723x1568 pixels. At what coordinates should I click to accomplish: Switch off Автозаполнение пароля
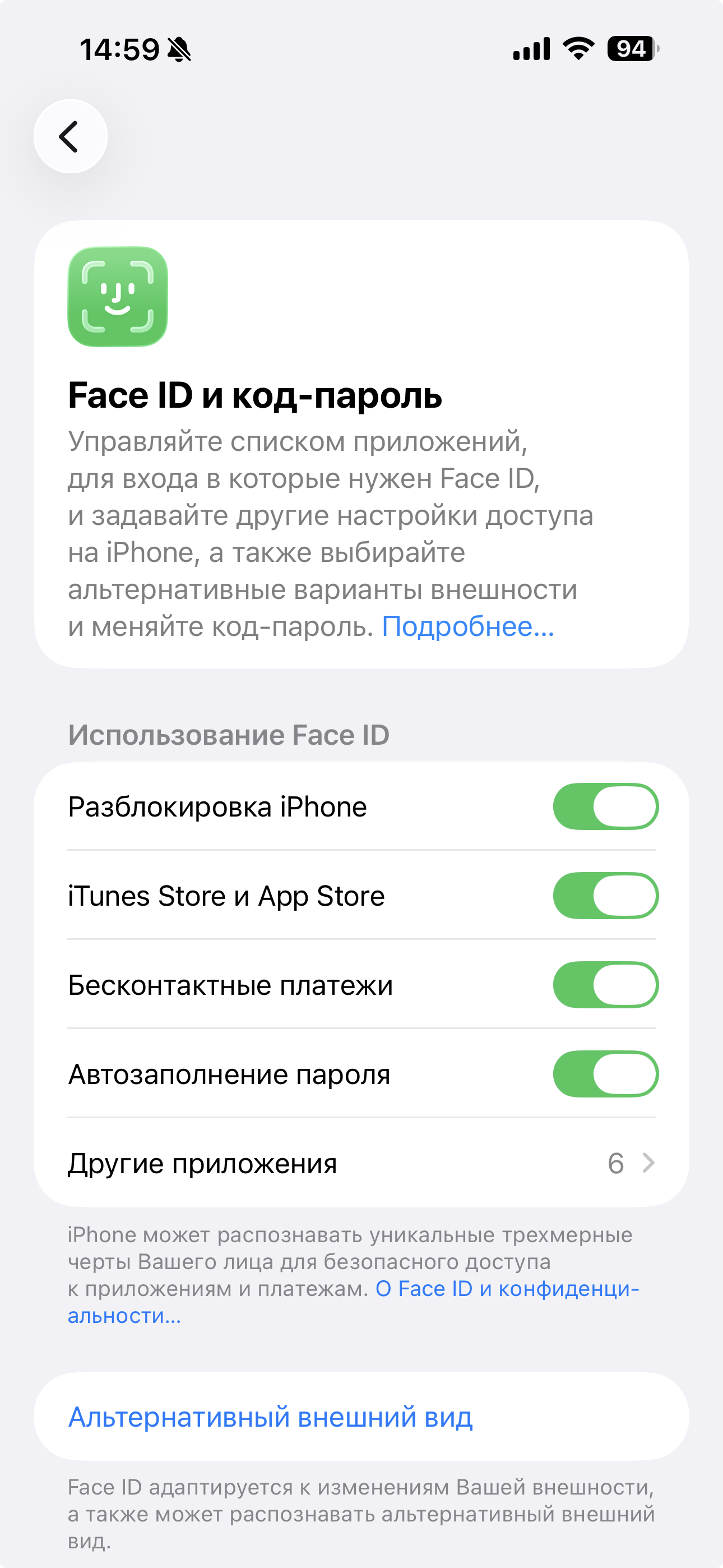click(605, 1074)
